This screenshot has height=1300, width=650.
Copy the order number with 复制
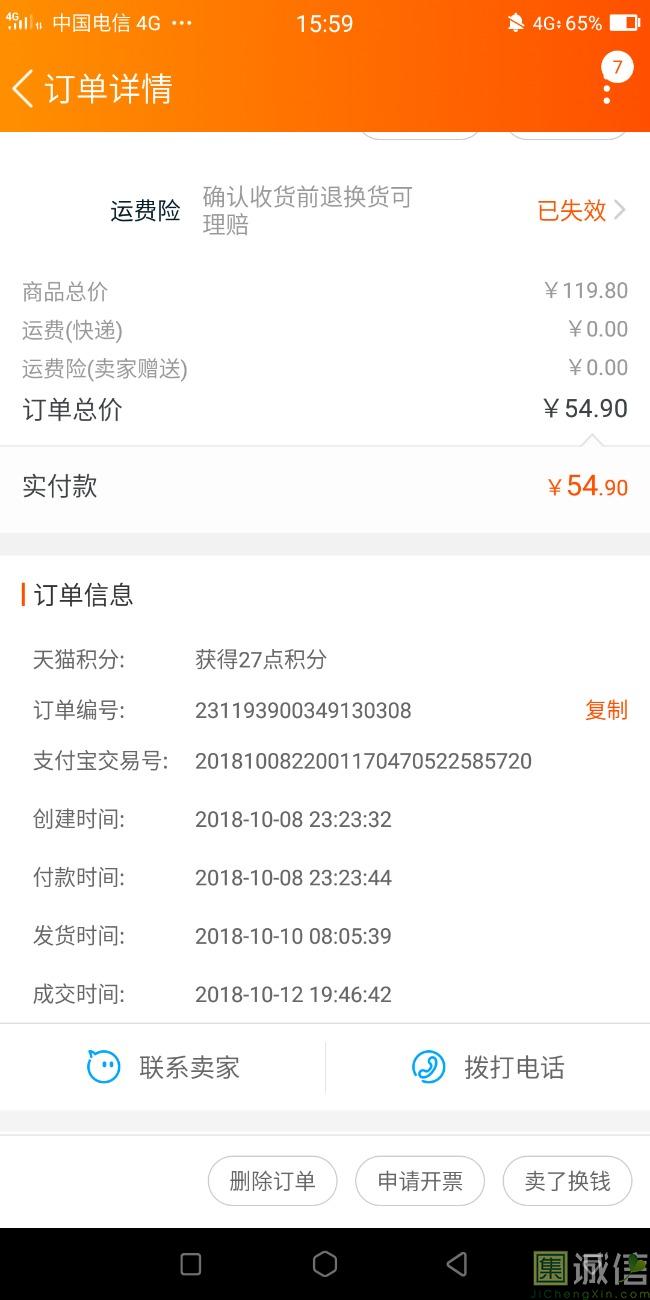(x=606, y=710)
